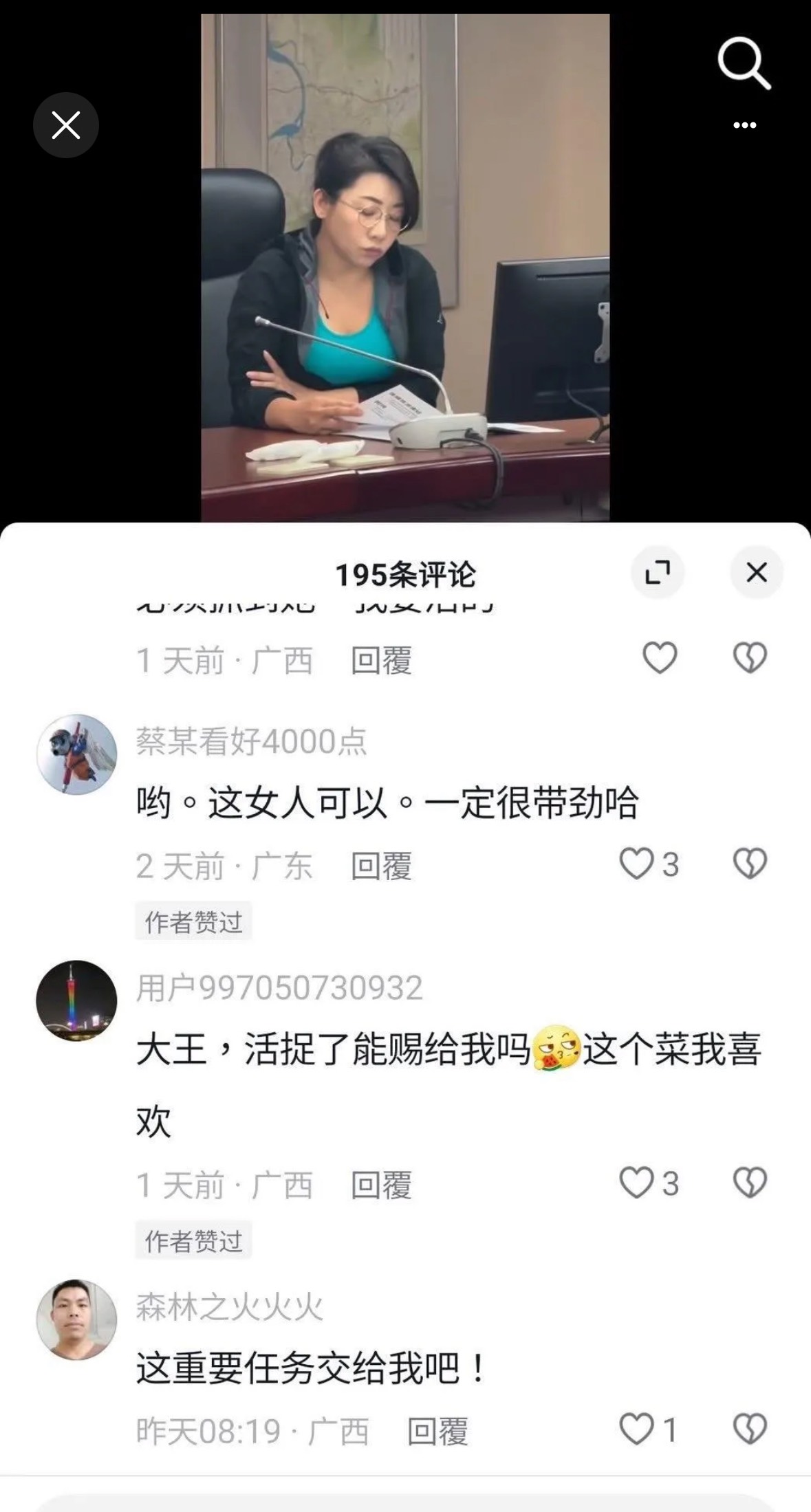The image size is (811, 1512).
Task: Dislike the comment by 森林之火火火
Action: [749, 1429]
